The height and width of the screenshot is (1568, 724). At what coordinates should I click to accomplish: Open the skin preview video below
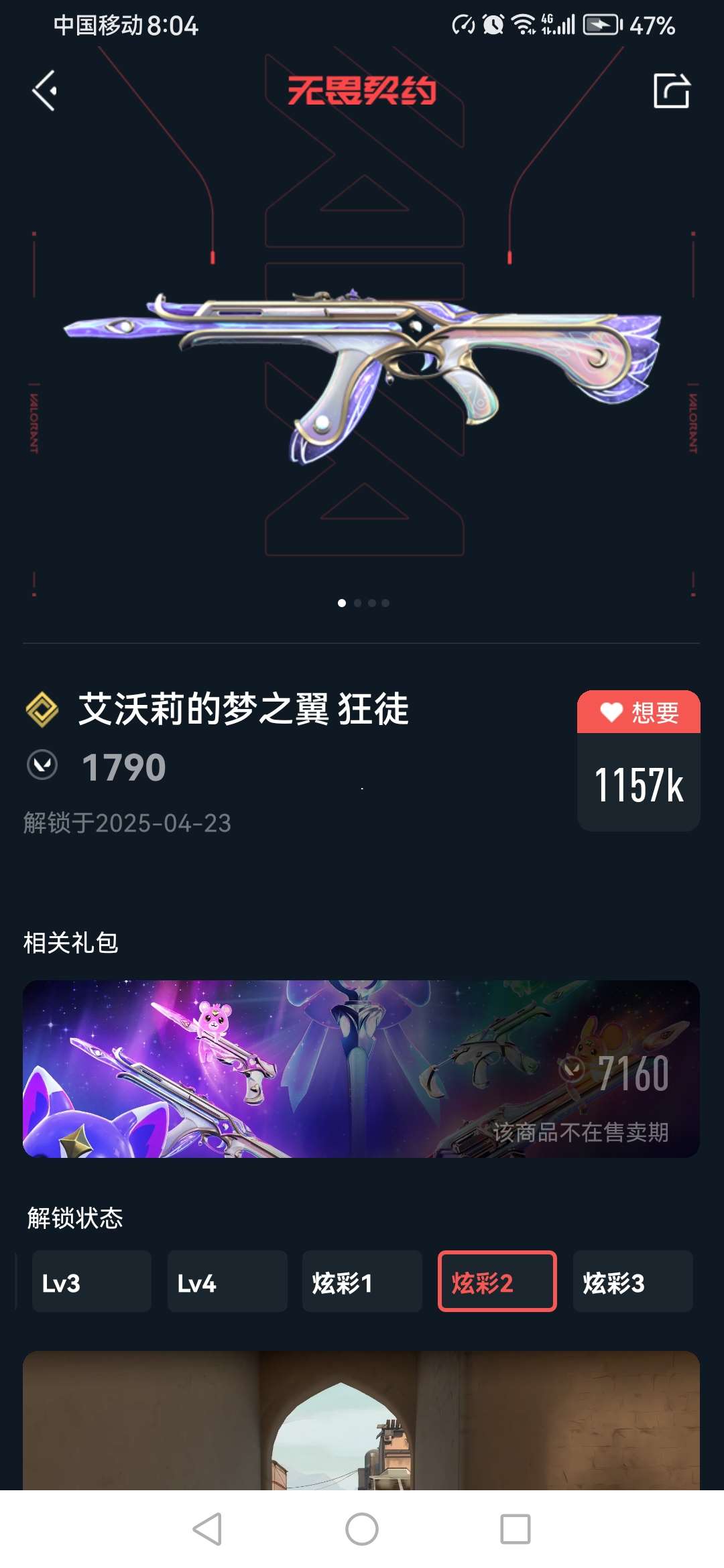click(x=361, y=1421)
